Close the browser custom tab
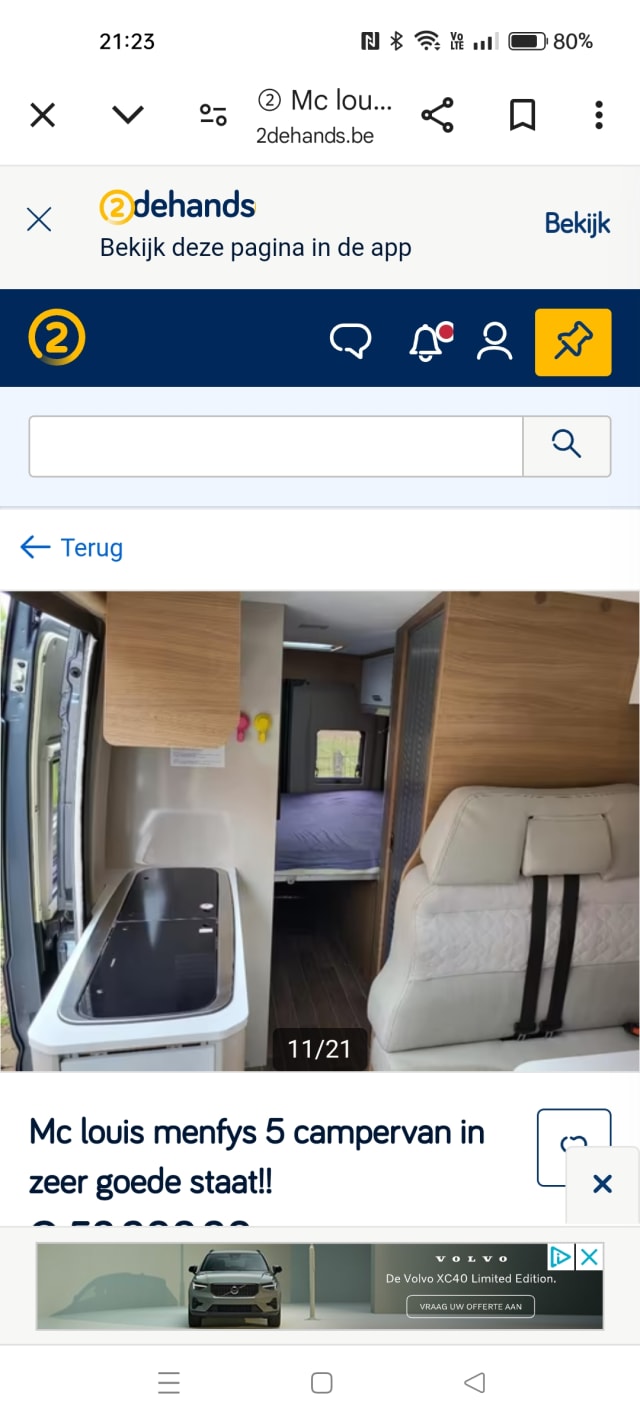The image size is (640, 1422). click(42, 115)
